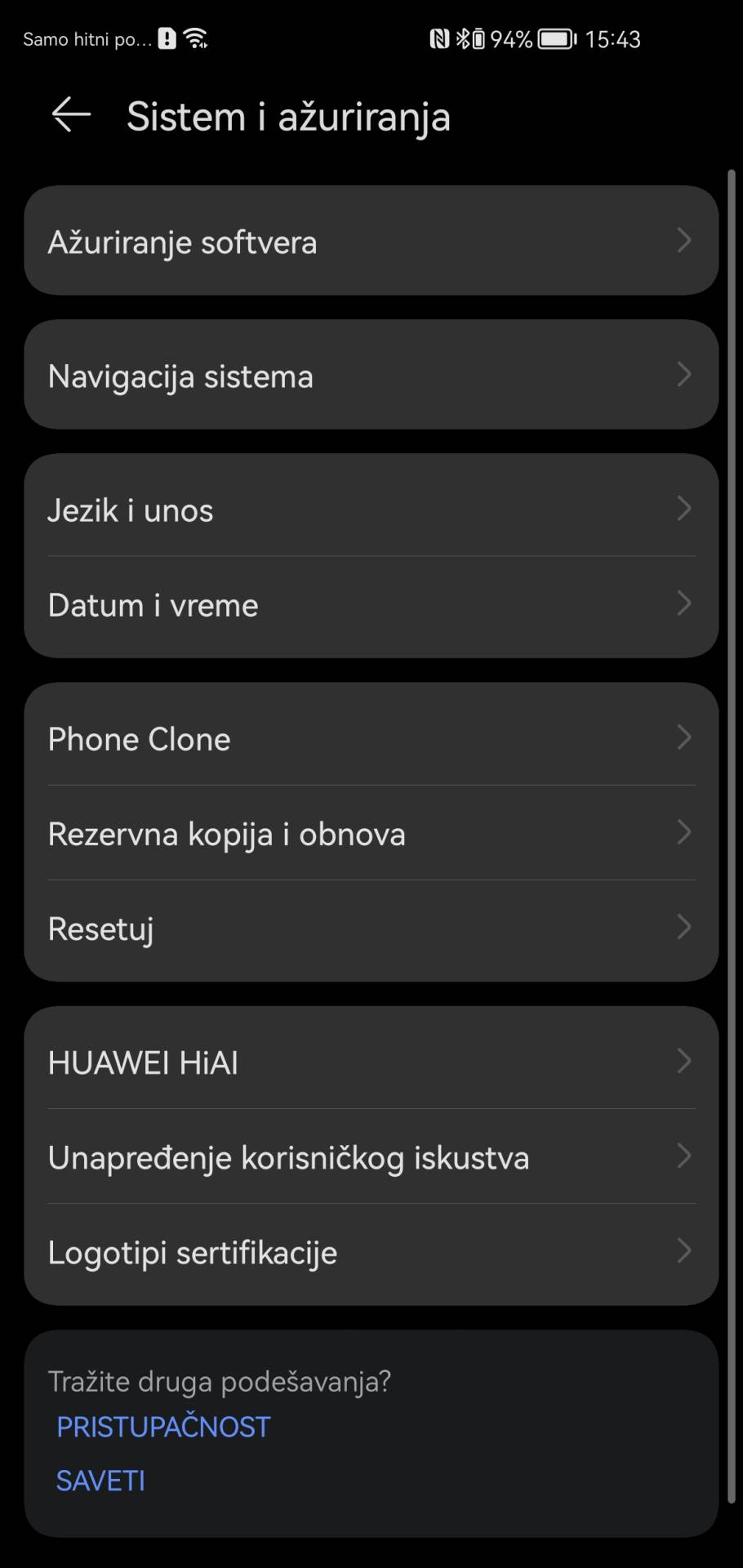Tap the Resetuj option

coord(371,929)
